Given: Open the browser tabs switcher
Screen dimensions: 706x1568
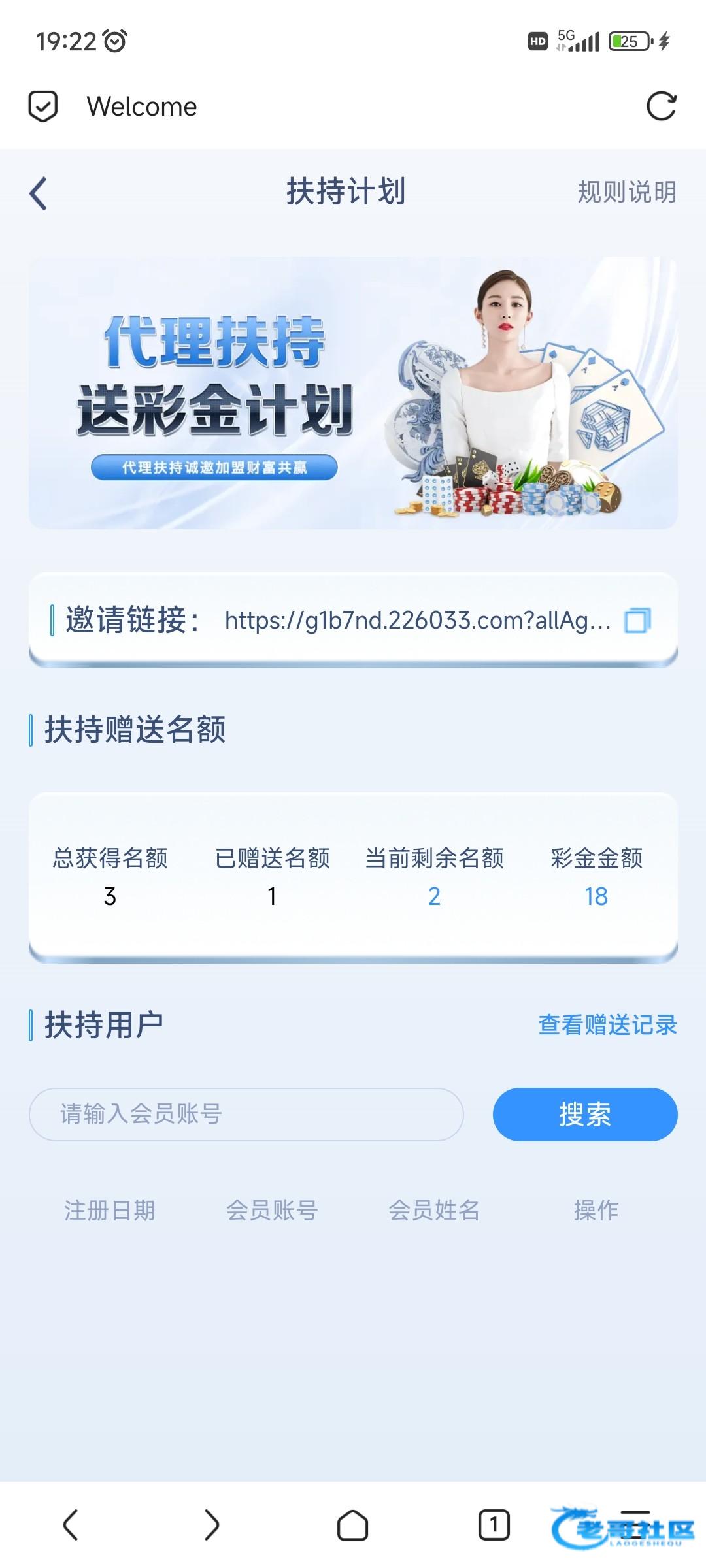Looking at the screenshot, I should (x=494, y=1525).
